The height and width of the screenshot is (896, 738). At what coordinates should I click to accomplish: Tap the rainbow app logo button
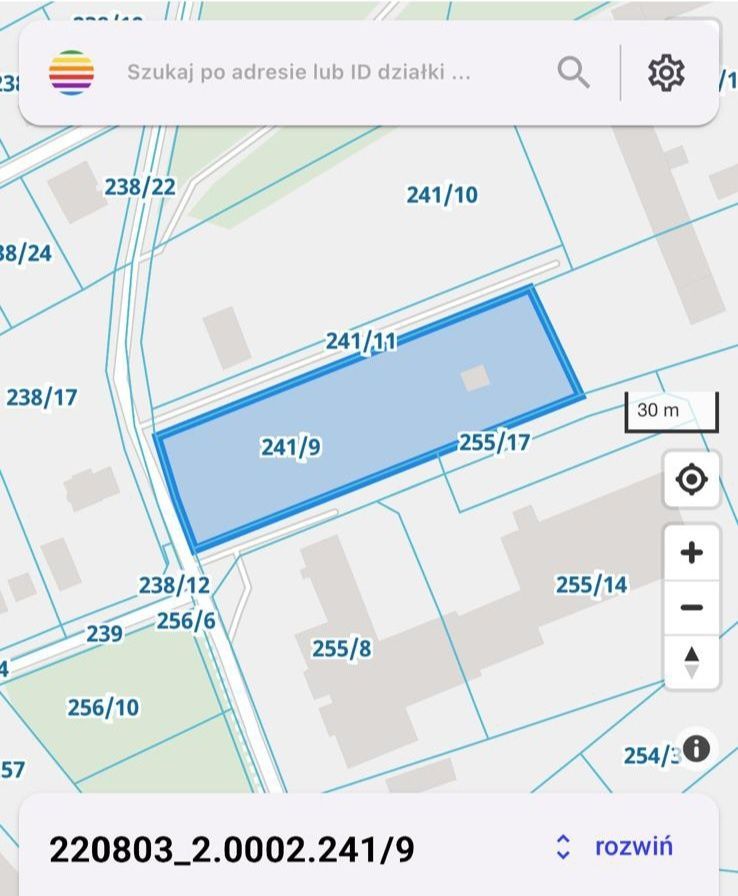(72, 73)
